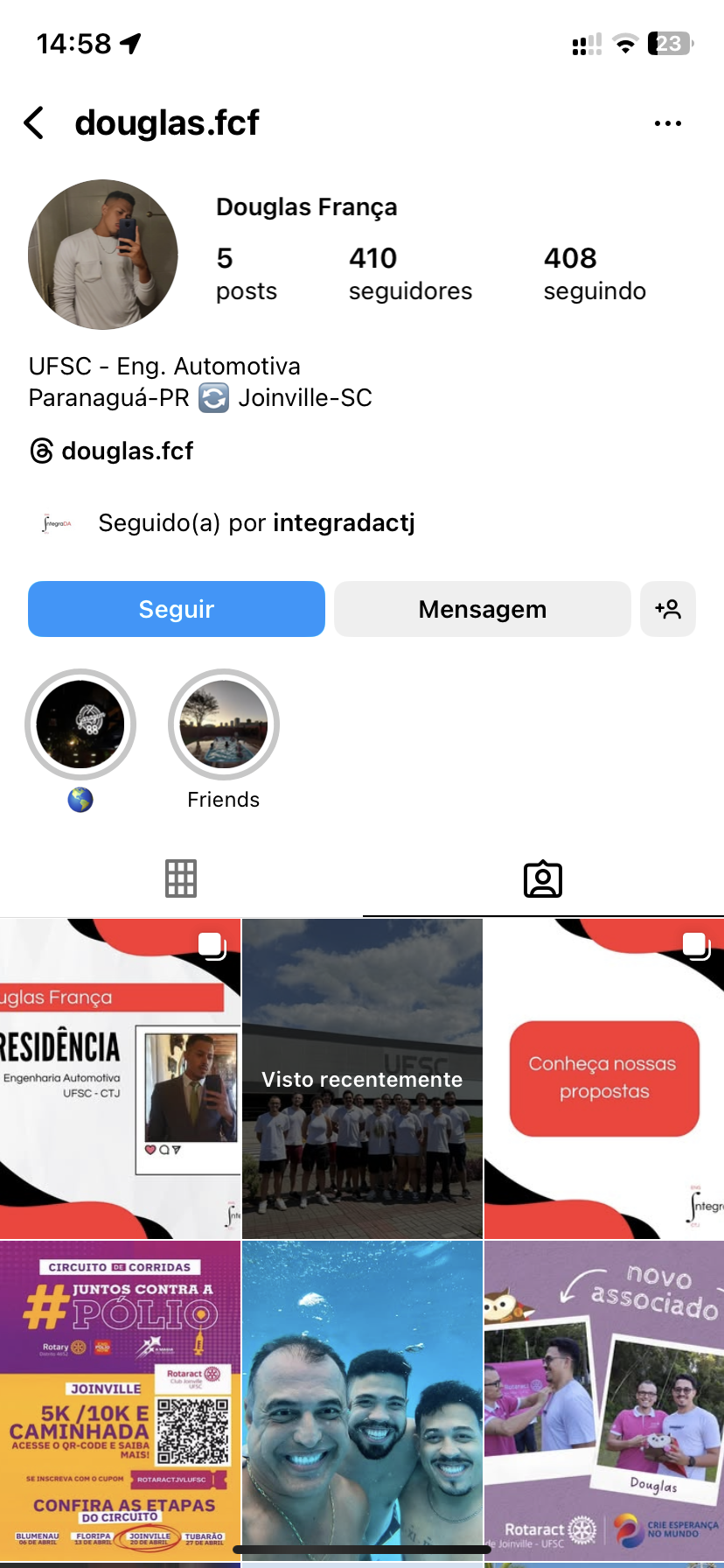Go back using the top arrow

[34, 123]
